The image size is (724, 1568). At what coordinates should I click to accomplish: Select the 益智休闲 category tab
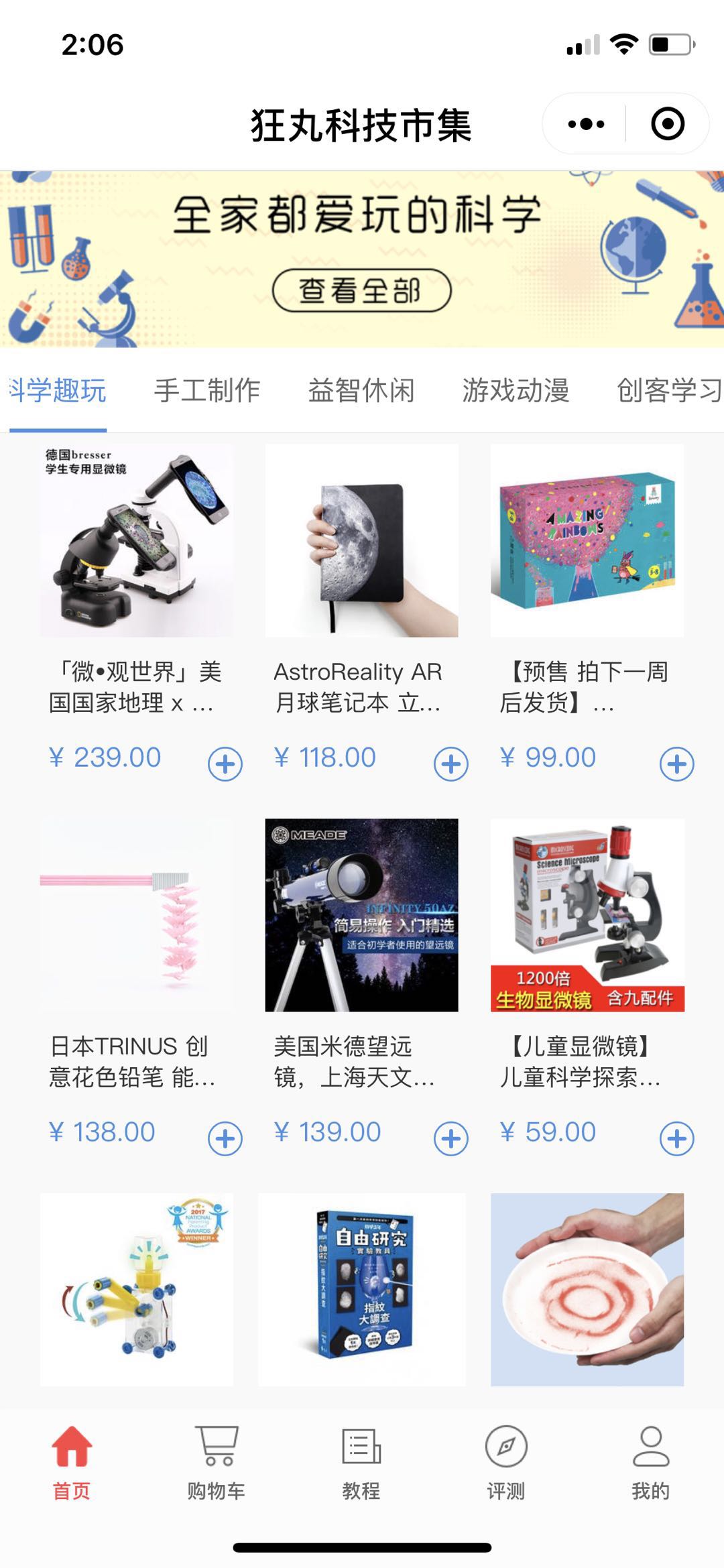tap(361, 391)
